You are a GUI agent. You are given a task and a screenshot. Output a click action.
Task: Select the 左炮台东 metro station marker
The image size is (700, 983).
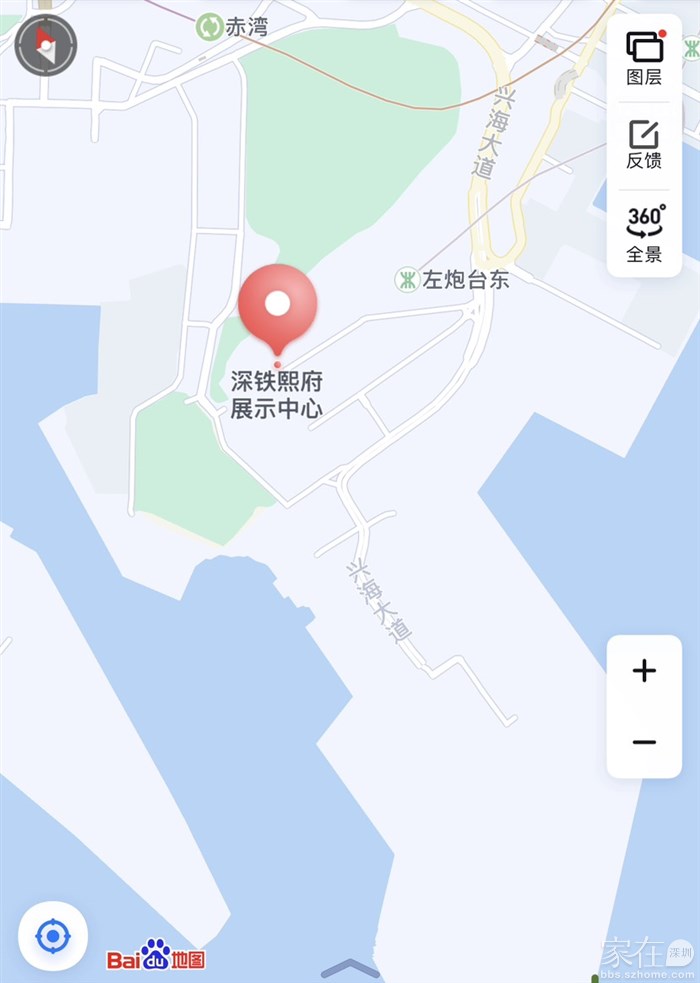click(407, 280)
